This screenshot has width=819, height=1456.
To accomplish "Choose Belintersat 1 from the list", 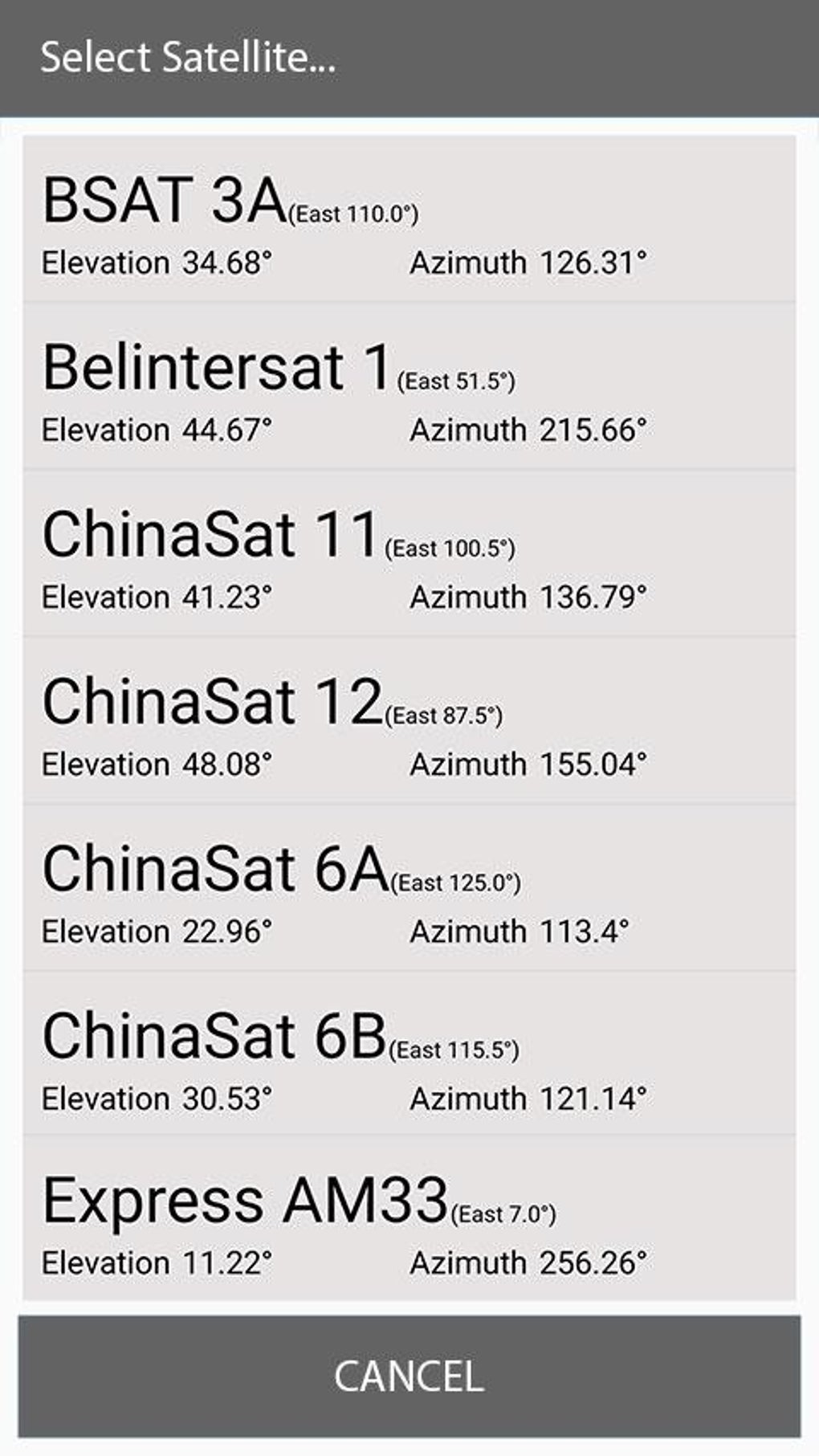I will click(x=409, y=386).
